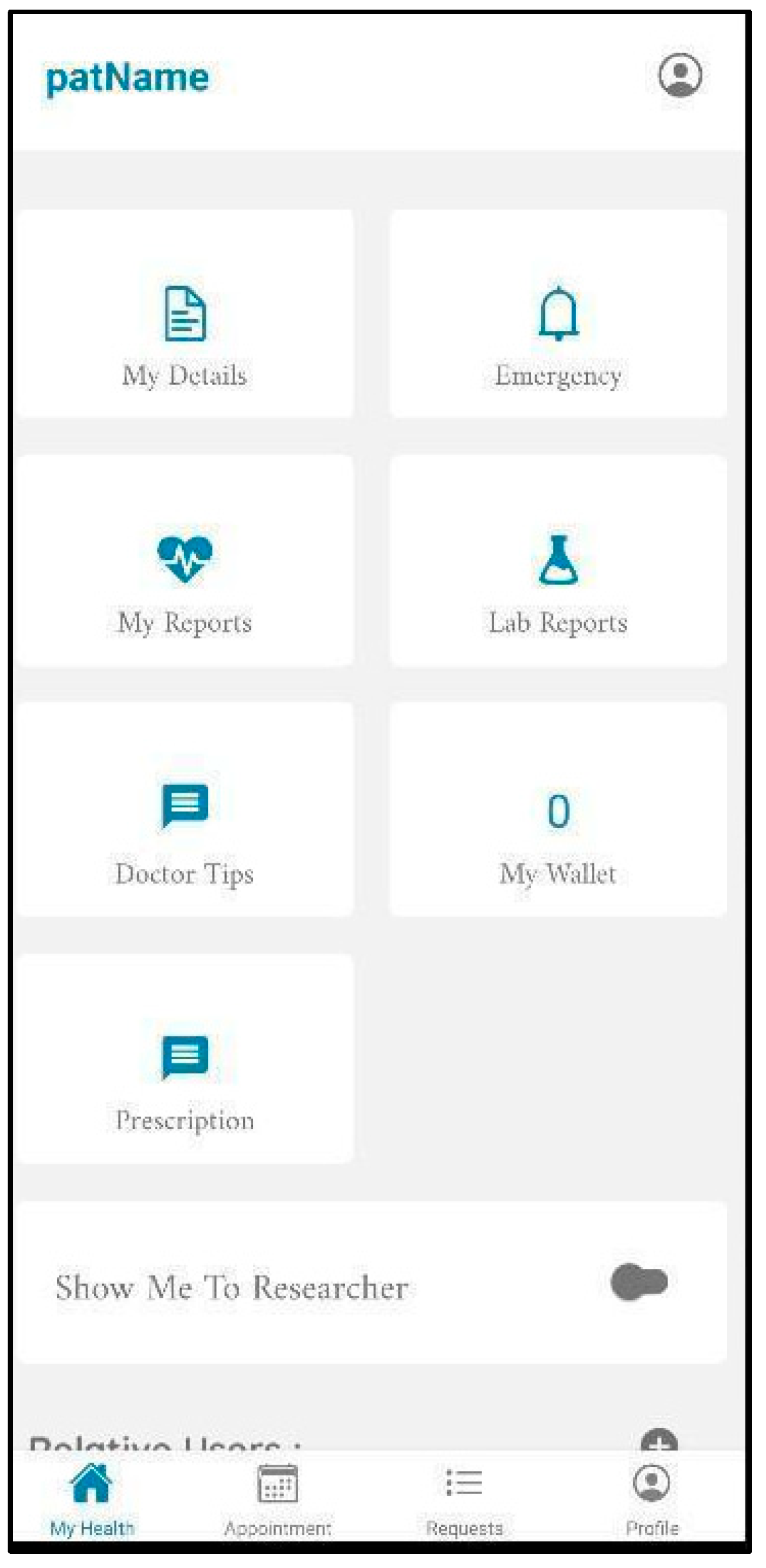This screenshot has width=766, height=1568.
Task: Open the Emergency card
Action: 558,314
